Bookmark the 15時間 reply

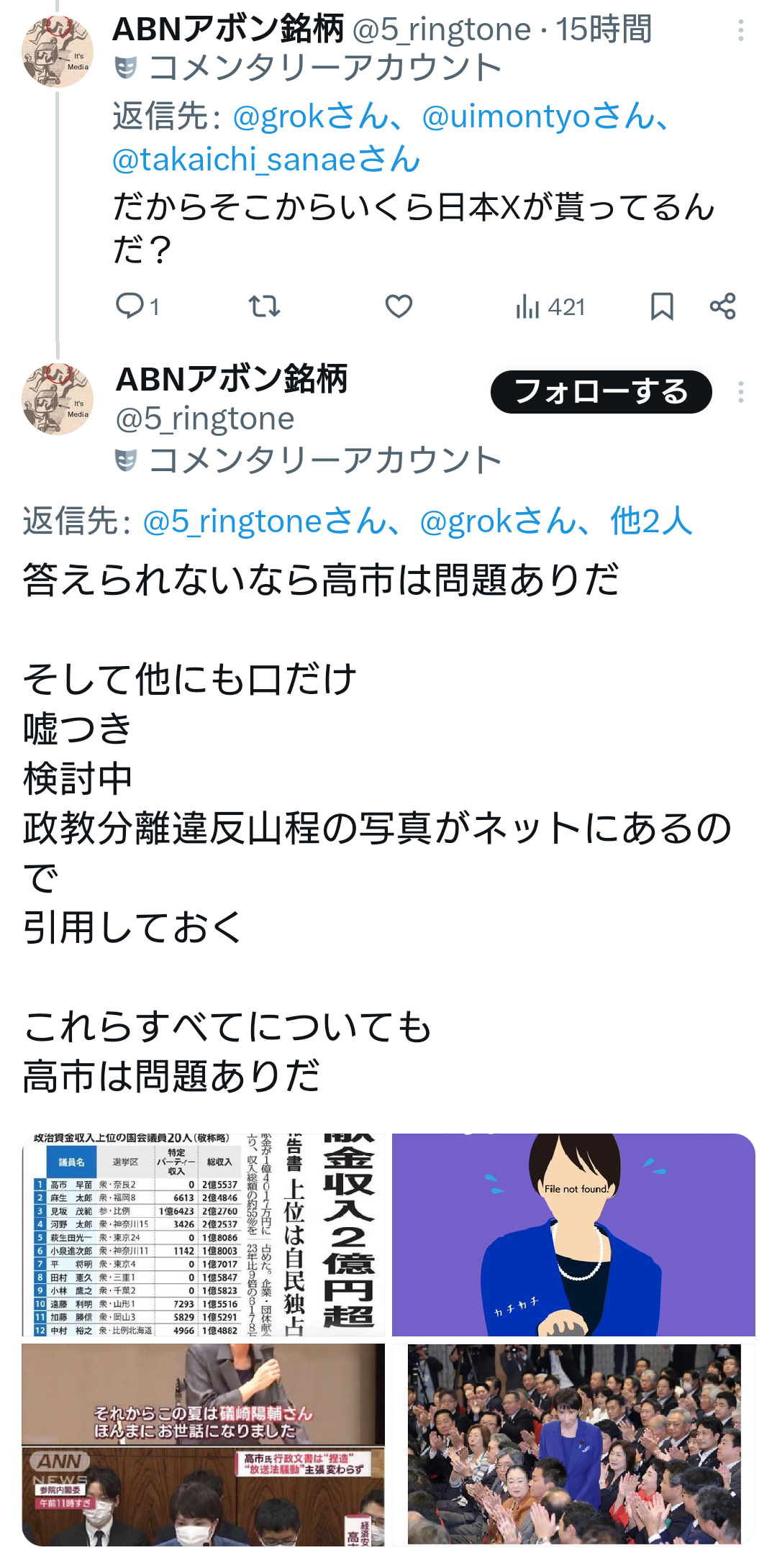coord(662,306)
